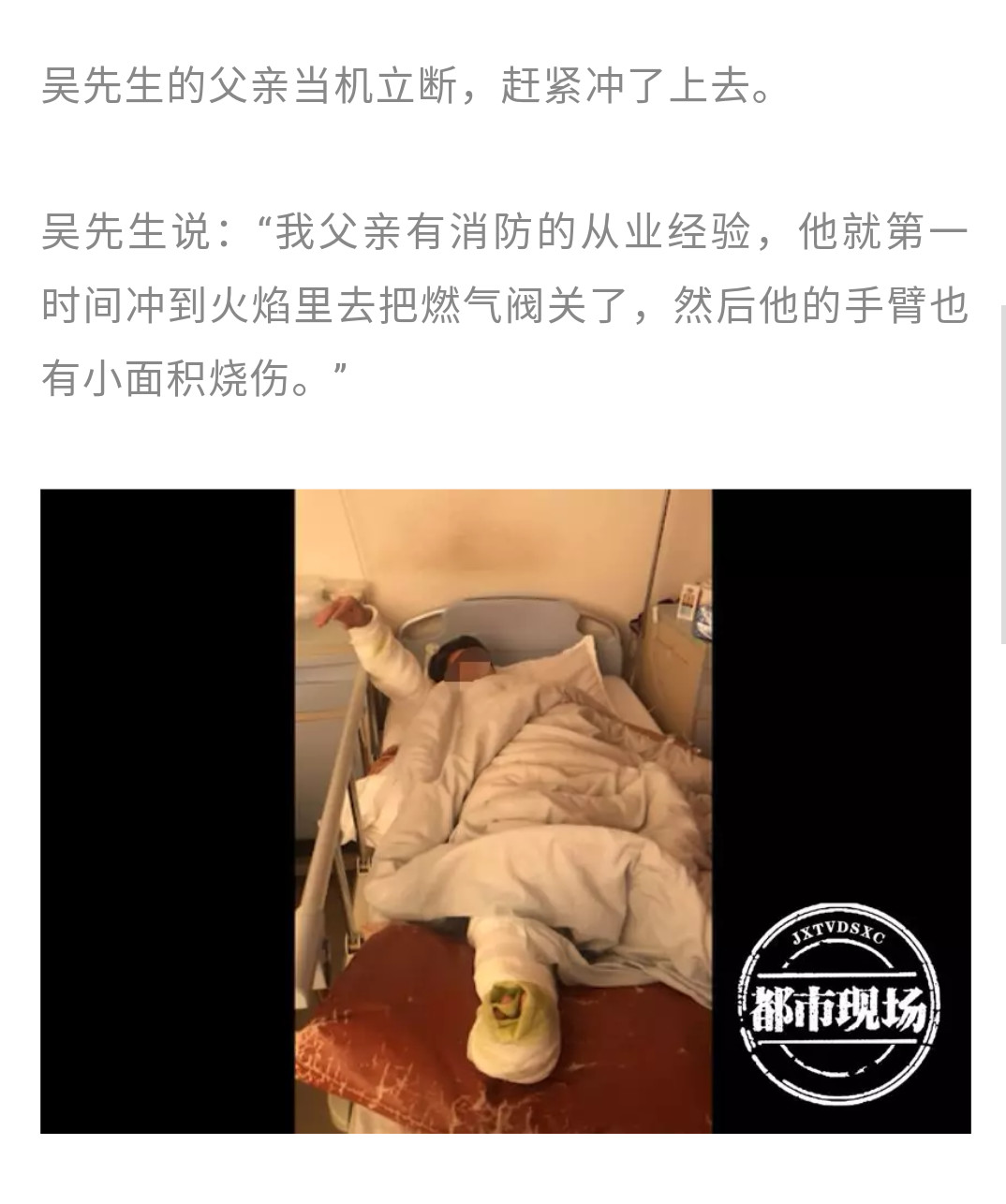The image size is (1006, 1204).
Task: Open the hospital bed photo in full view
Action: click(x=504, y=811)
